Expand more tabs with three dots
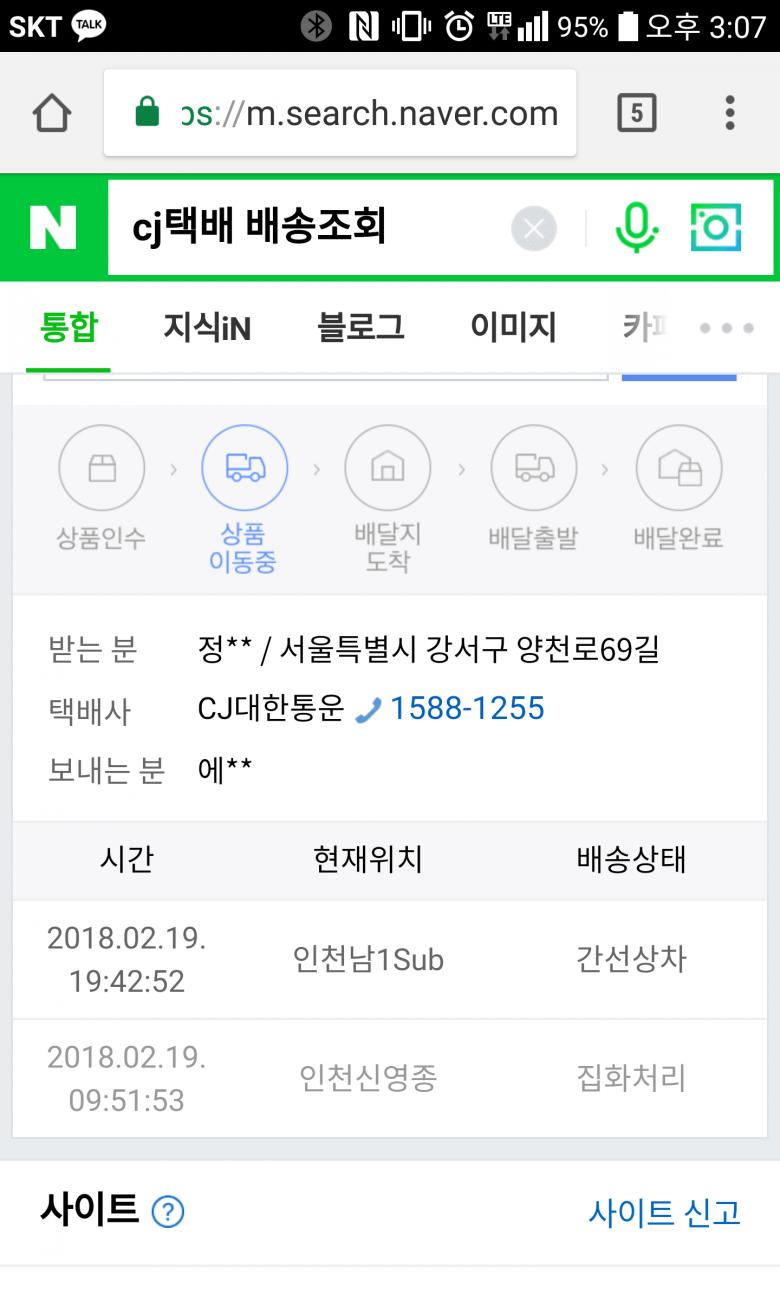The image size is (780, 1295). click(727, 328)
